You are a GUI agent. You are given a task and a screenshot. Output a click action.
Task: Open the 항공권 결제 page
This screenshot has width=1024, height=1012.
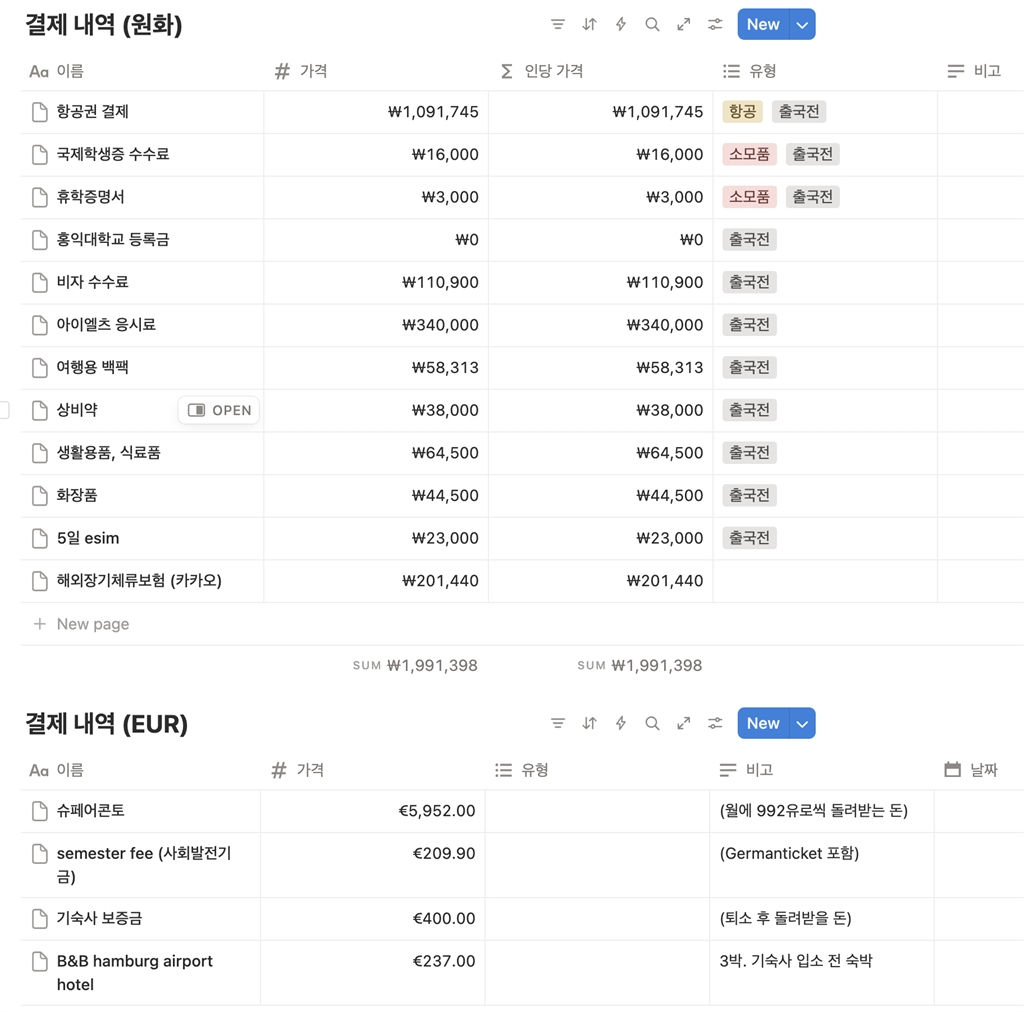[93, 112]
